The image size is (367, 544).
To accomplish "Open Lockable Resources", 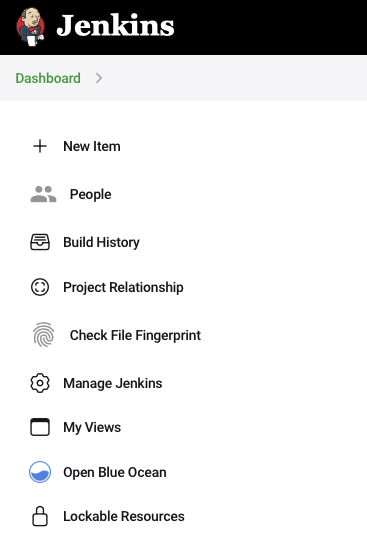I will (x=108, y=516).
